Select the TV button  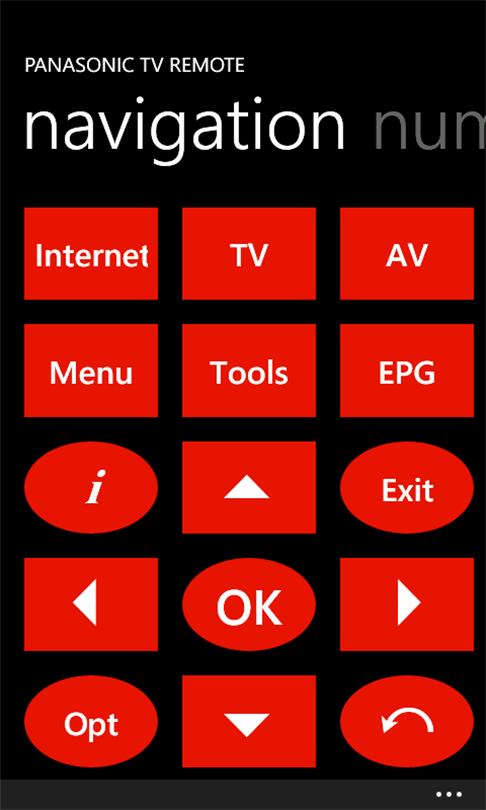point(249,254)
